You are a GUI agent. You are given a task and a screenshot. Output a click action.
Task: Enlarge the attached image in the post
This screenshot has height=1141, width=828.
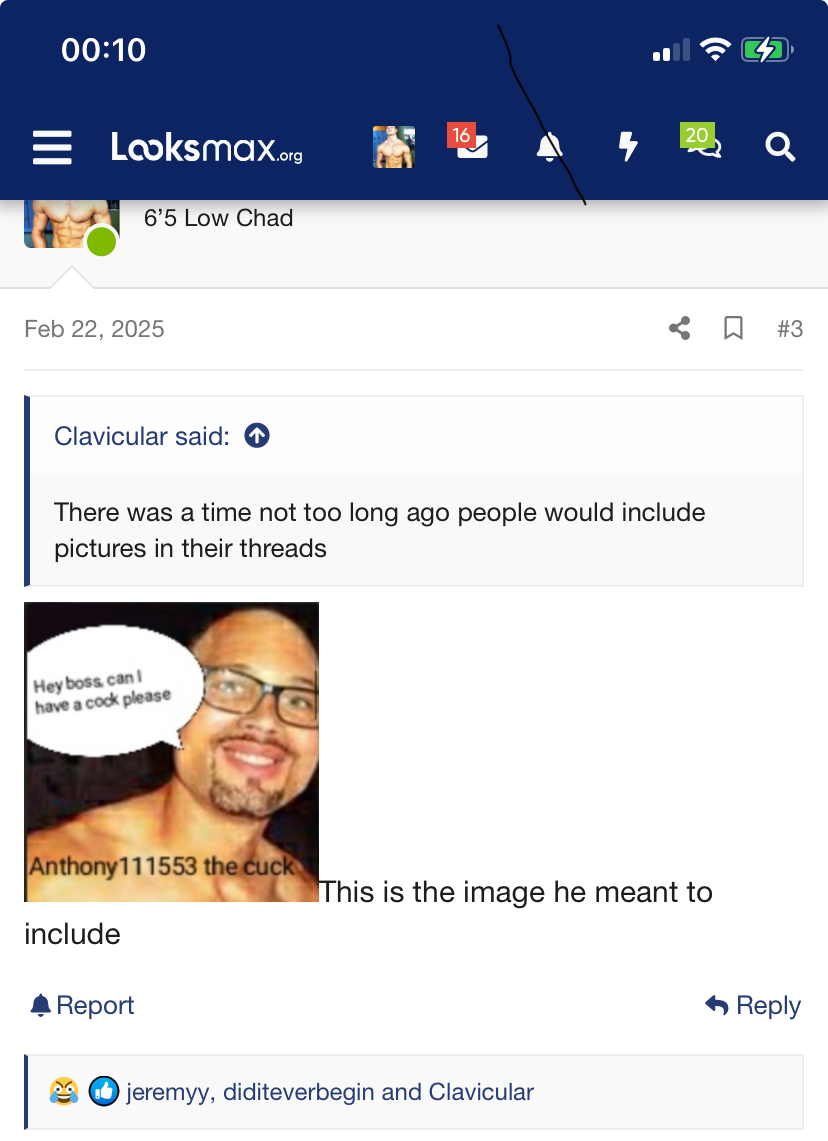(x=171, y=751)
